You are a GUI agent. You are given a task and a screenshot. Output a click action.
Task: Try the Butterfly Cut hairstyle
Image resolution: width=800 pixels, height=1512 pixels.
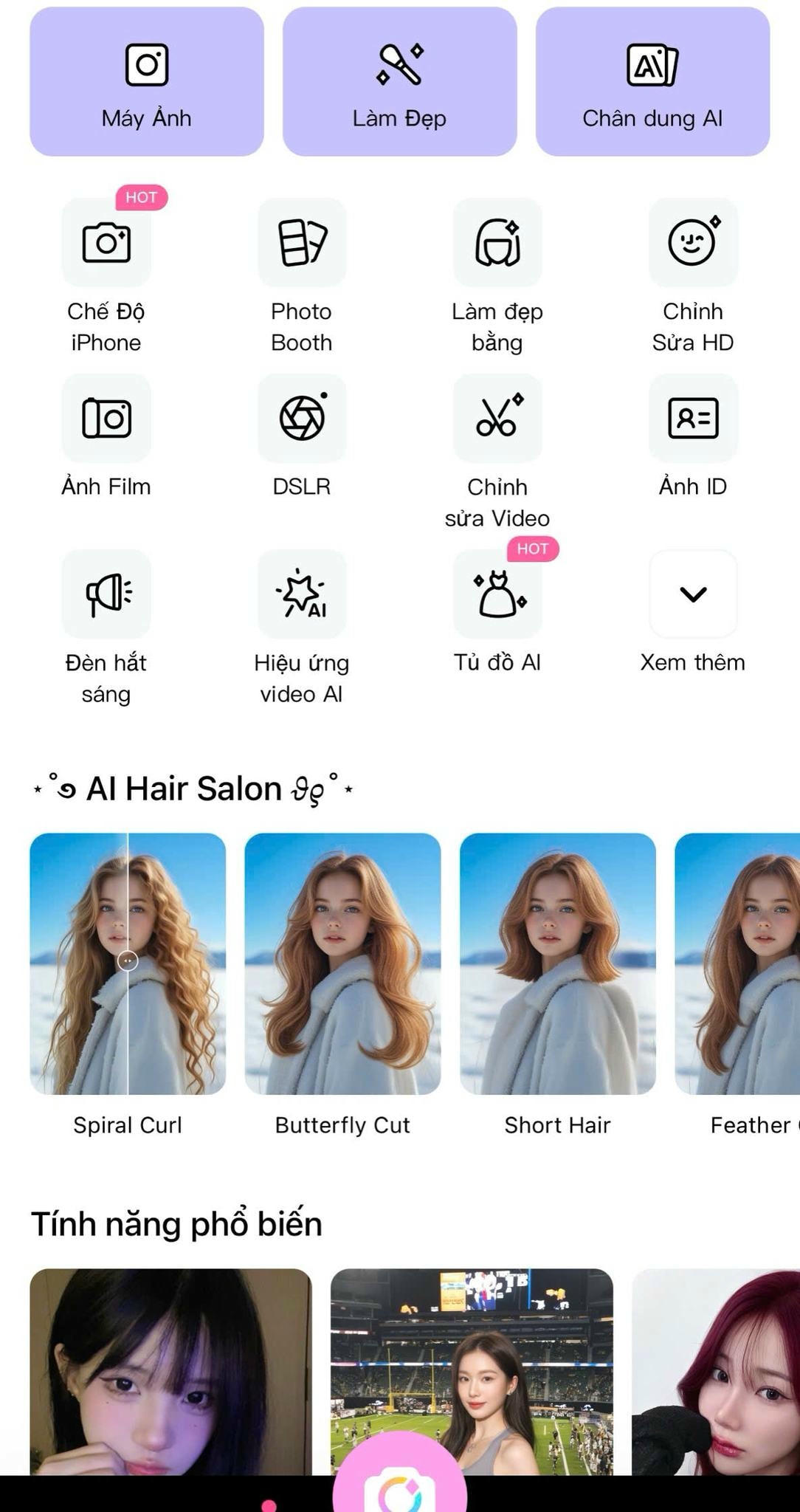[x=342, y=963]
